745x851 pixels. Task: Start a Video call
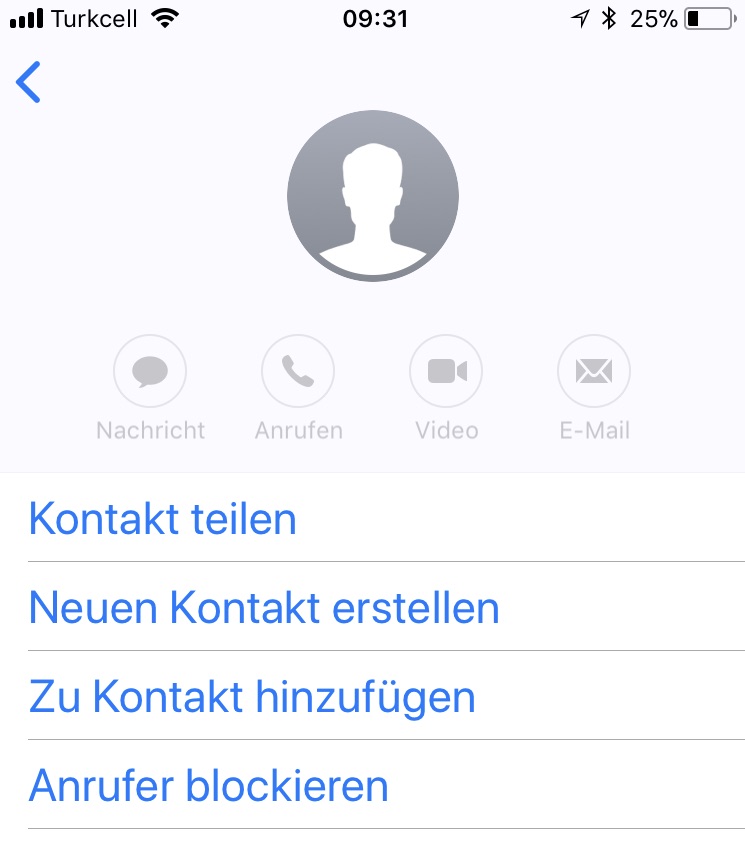pyautogui.click(x=446, y=372)
